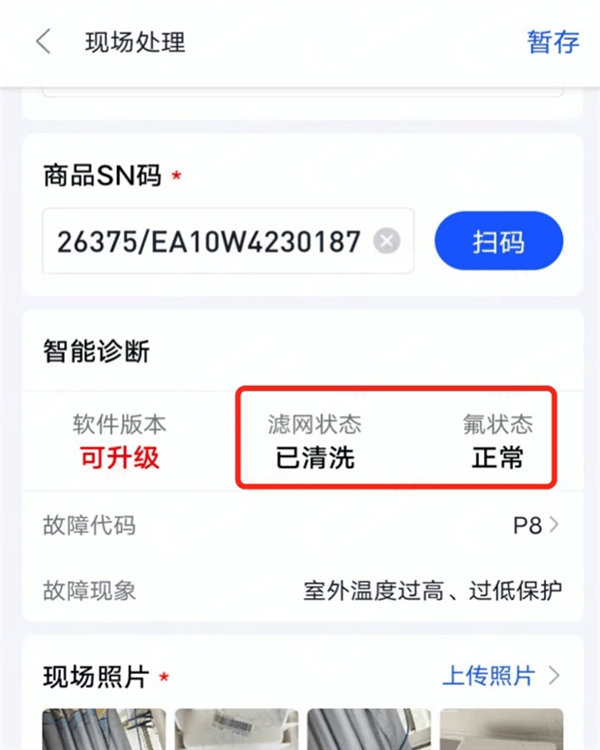This screenshot has height=750, width=600.
Task: Tap 暂存 to save draft
Action: tap(552, 42)
